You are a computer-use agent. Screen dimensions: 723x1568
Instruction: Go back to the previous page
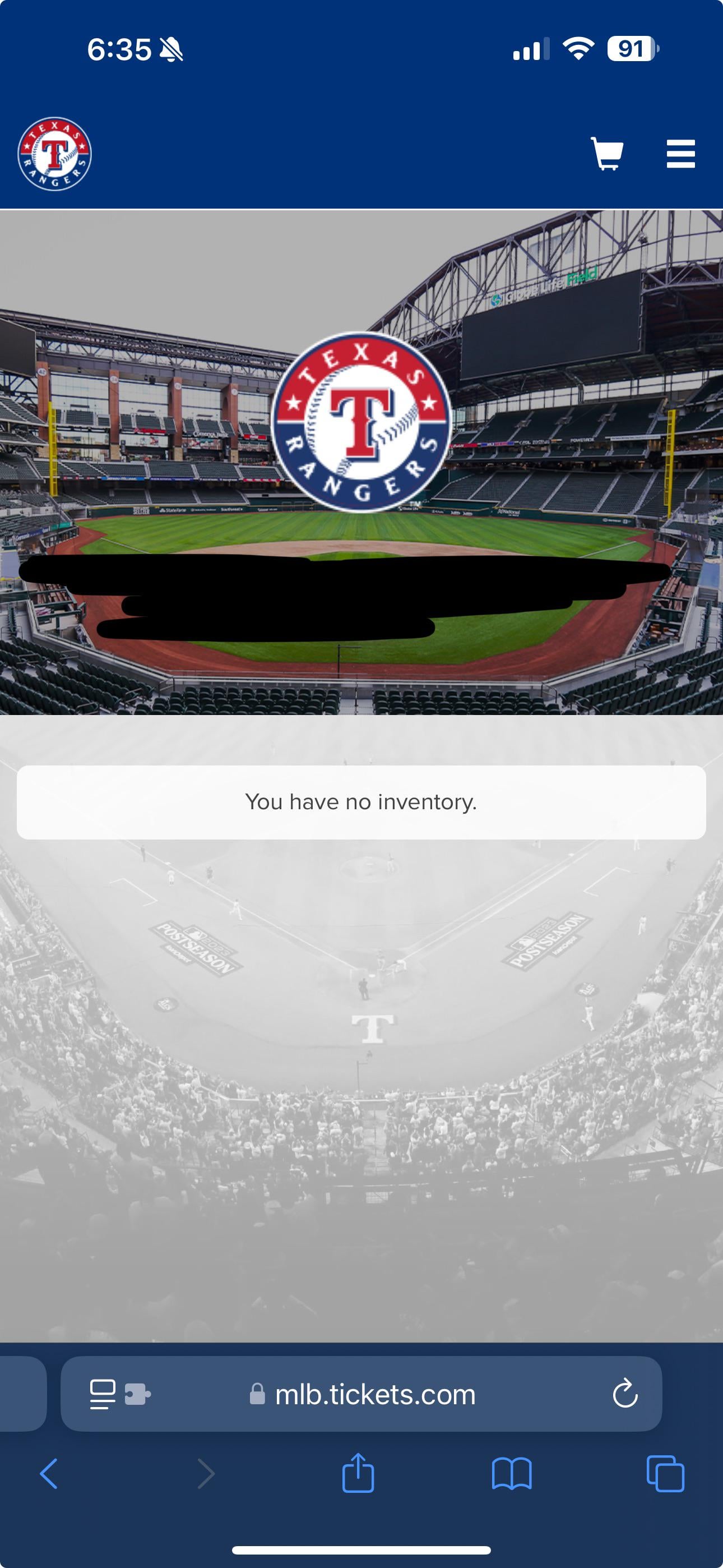tap(49, 1474)
